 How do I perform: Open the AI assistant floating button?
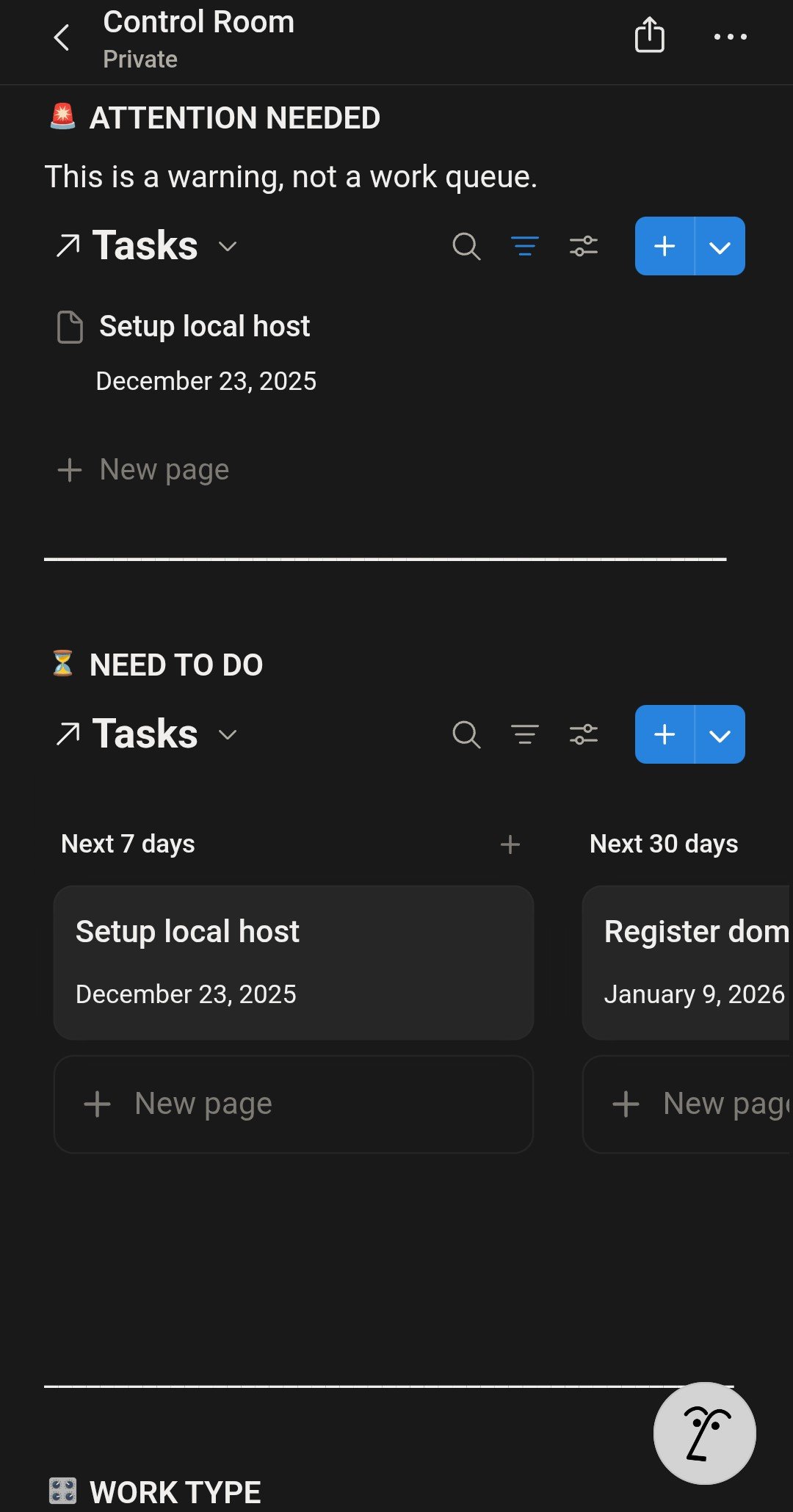coord(704,1433)
